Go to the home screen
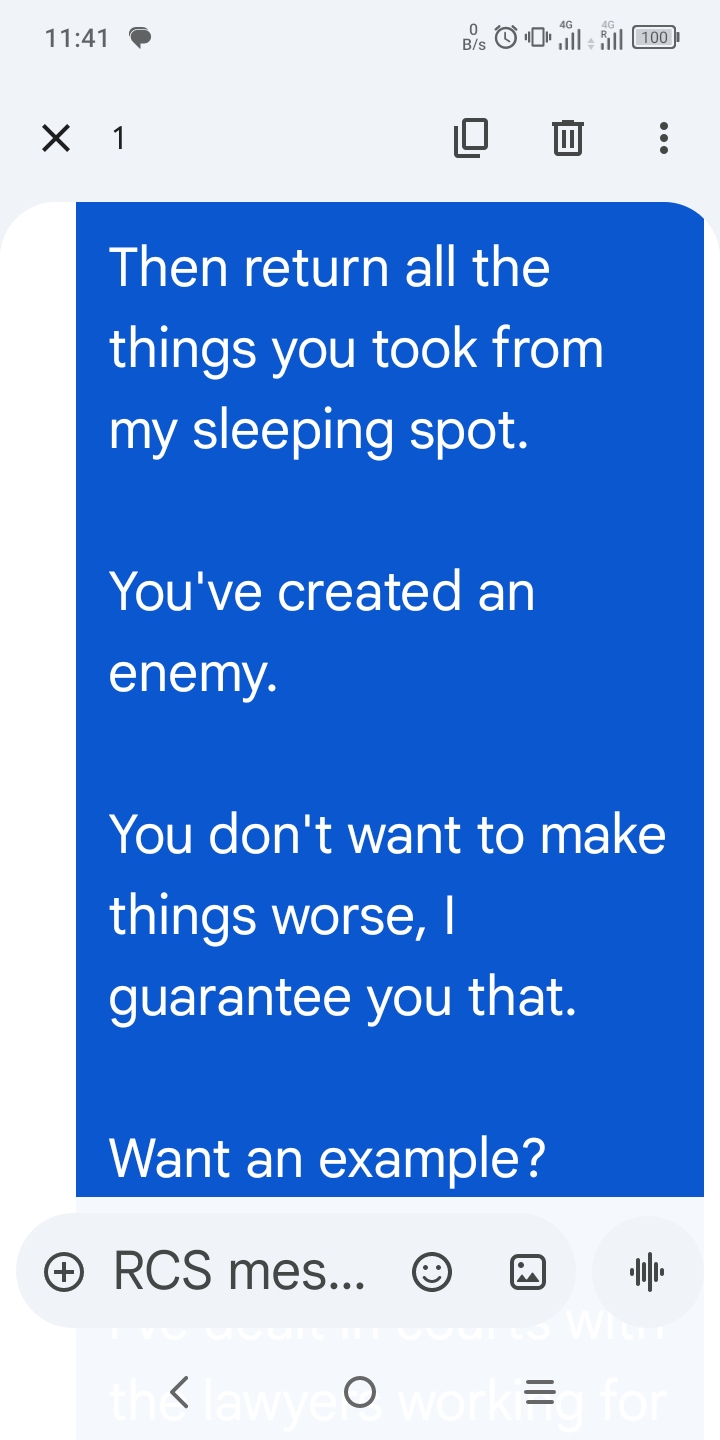Image resolution: width=720 pixels, height=1440 pixels. pyautogui.click(x=359, y=1391)
